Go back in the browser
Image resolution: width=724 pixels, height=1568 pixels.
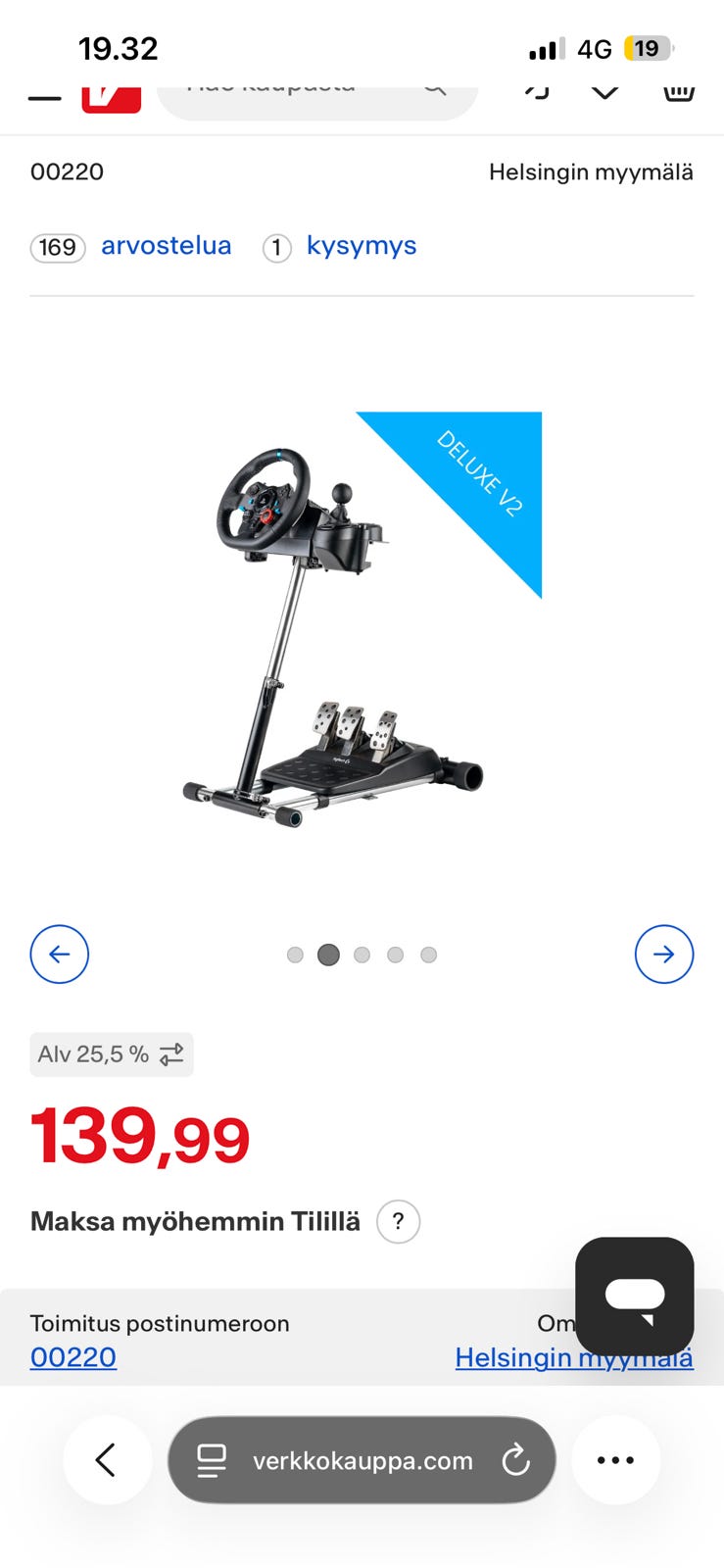pyautogui.click(x=107, y=1459)
